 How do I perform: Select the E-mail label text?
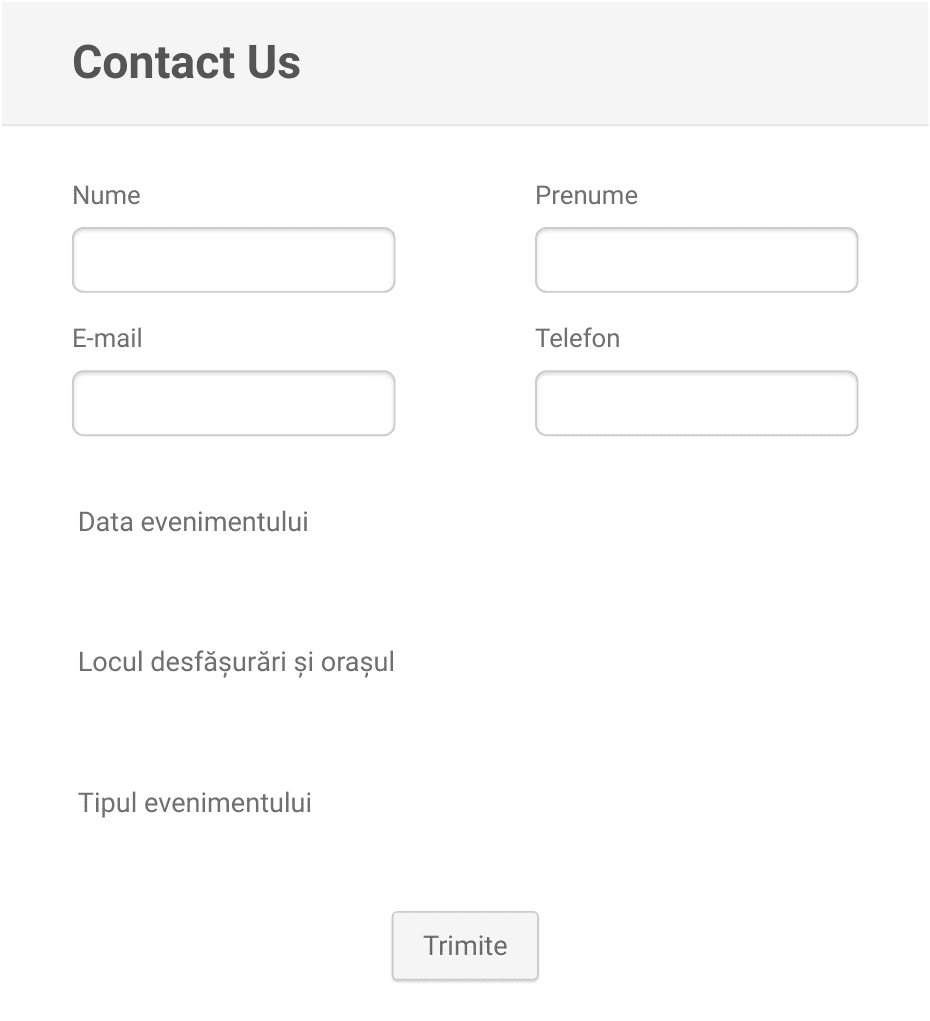click(107, 339)
